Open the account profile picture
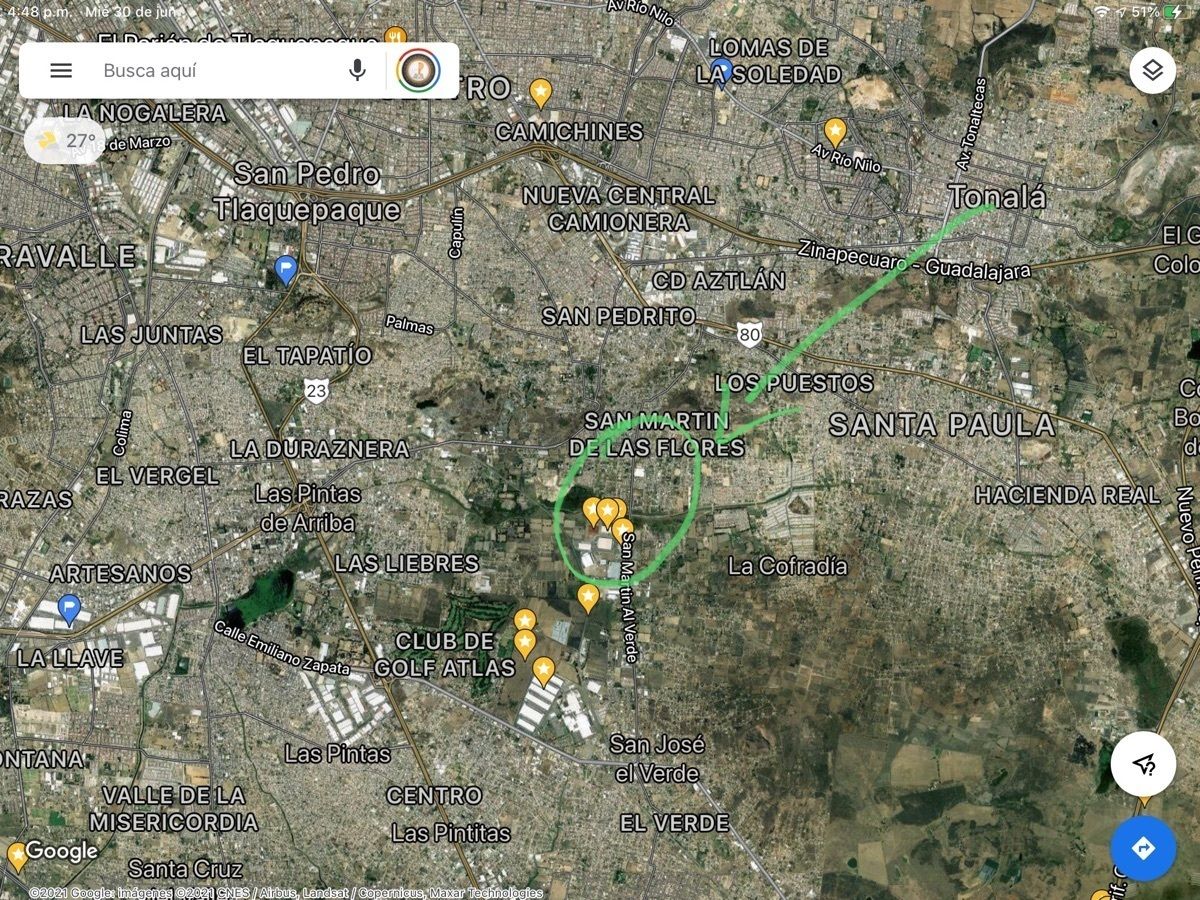The width and height of the screenshot is (1200, 900). click(418, 70)
